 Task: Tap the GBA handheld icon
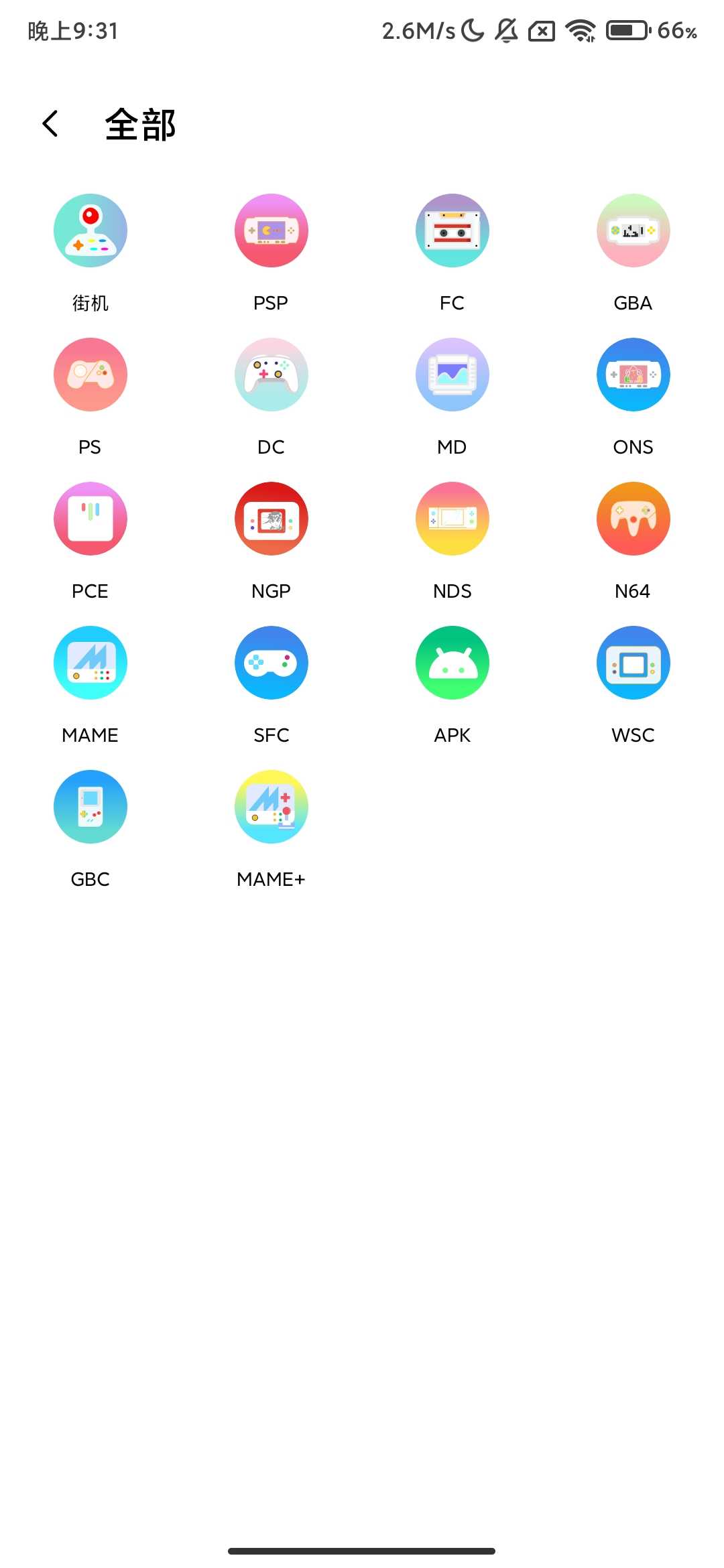(x=633, y=231)
